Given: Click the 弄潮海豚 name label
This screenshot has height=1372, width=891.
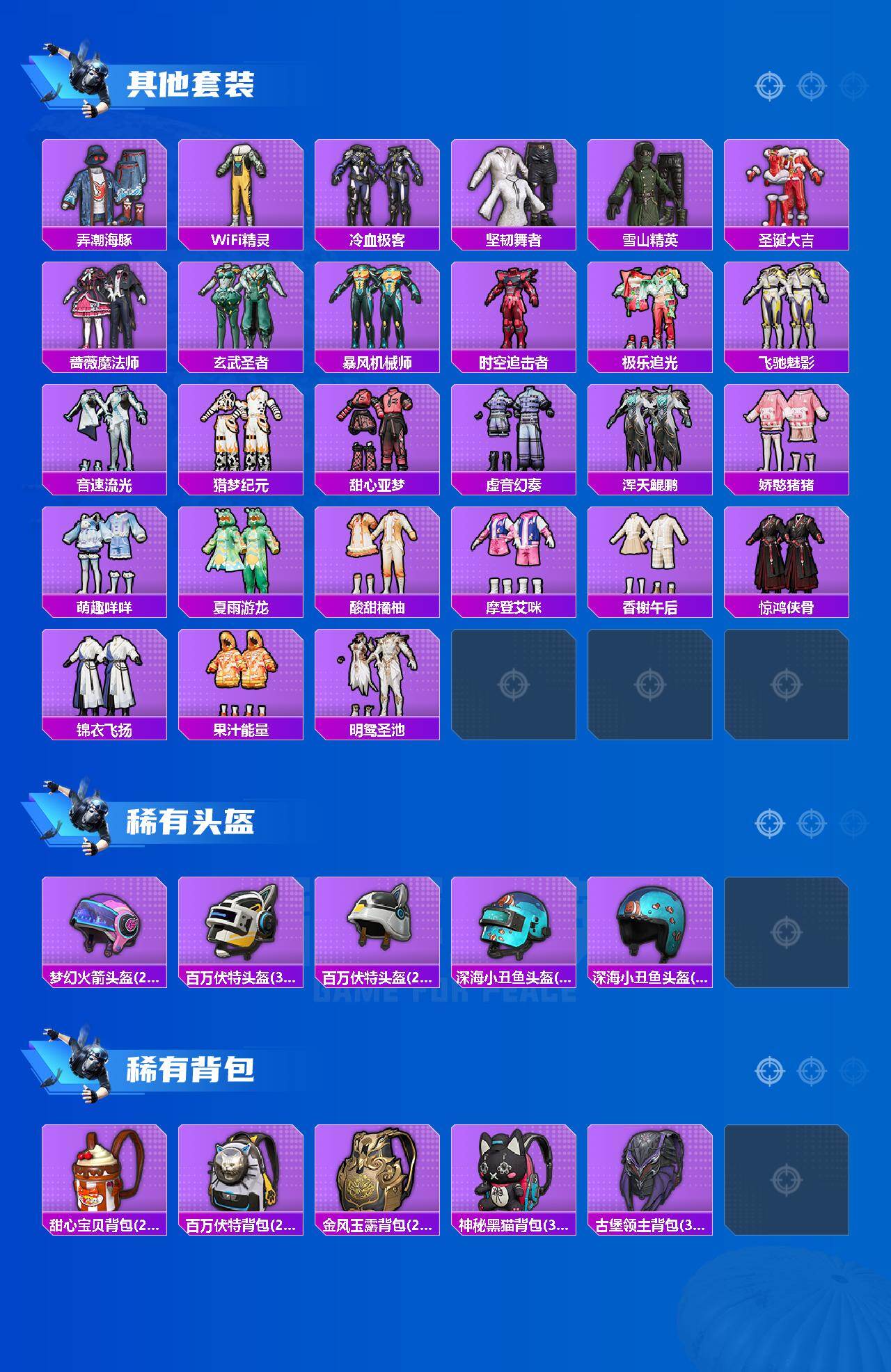Looking at the screenshot, I should pyautogui.click(x=103, y=239).
